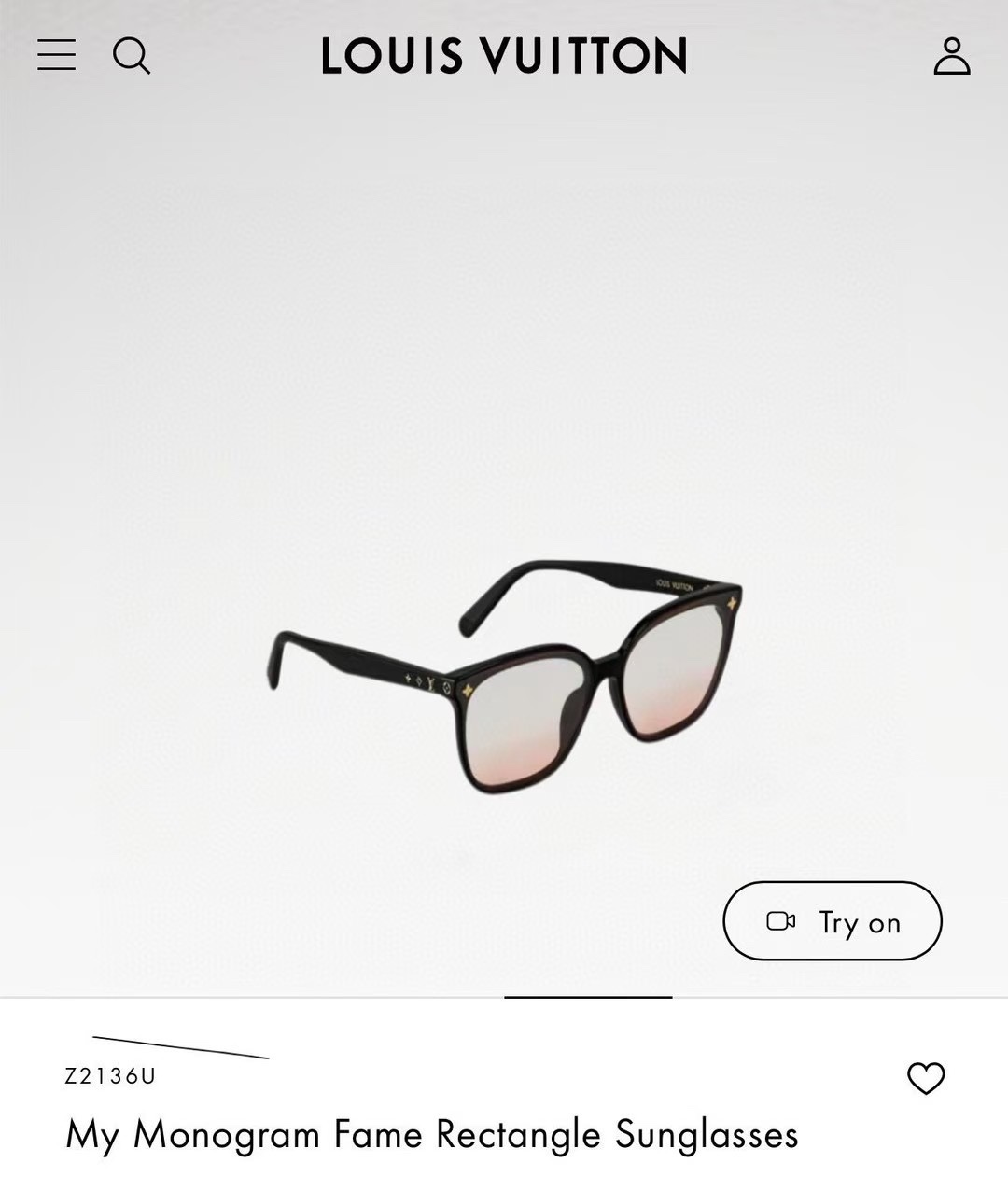Tap the Try on button
1008x1177 pixels.
pyautogui.click(x=833, y=921)
